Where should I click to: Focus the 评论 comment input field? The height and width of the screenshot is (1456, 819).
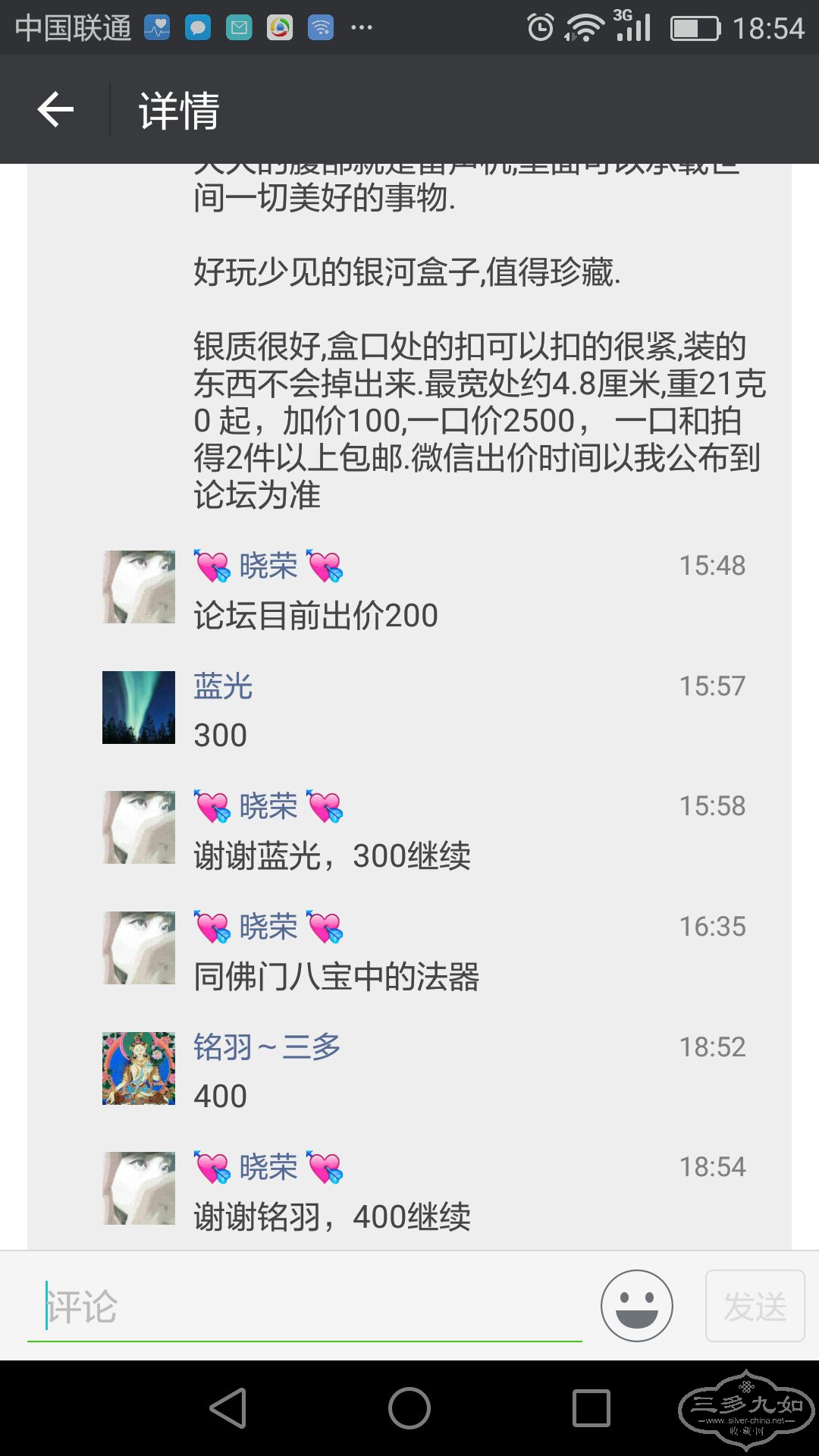[x=303, y=1306]
